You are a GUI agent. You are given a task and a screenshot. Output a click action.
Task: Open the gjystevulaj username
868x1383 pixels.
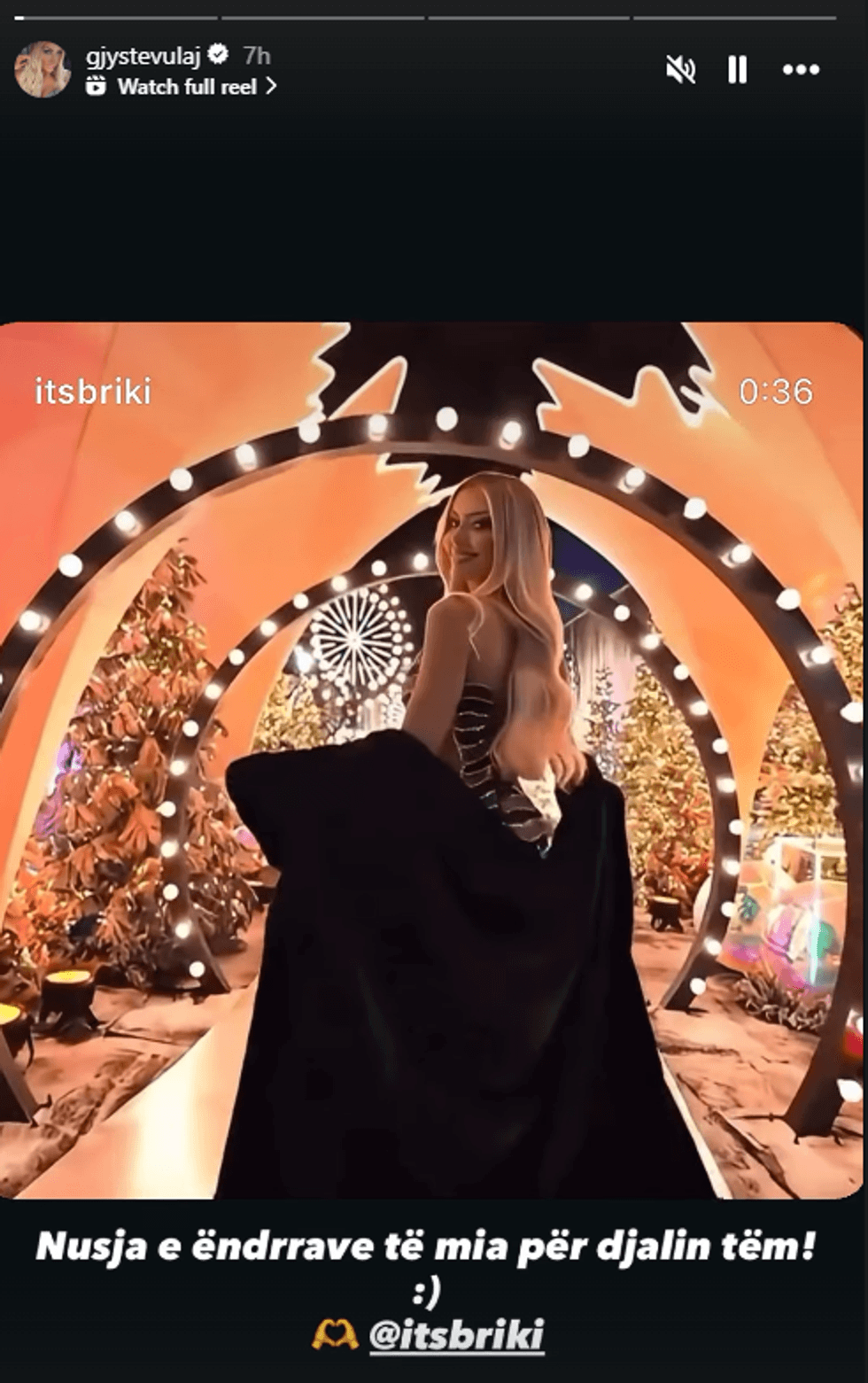pyautogui.click(x=145, y=56)
